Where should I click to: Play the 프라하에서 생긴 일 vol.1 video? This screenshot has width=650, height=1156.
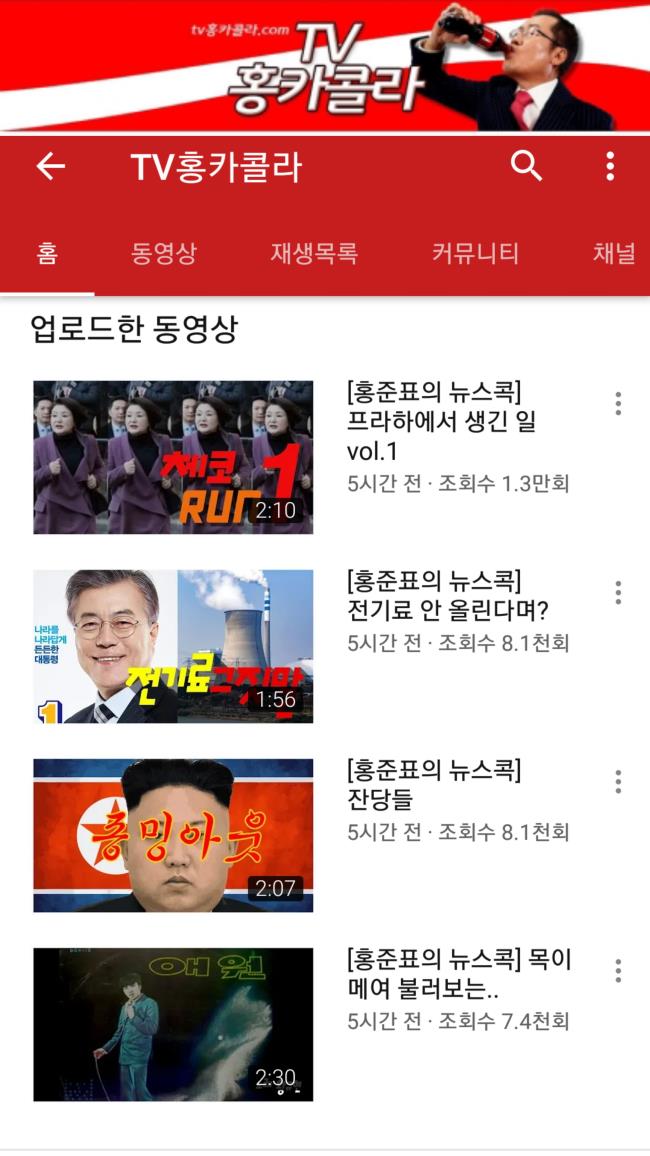[x=173, y=457]
